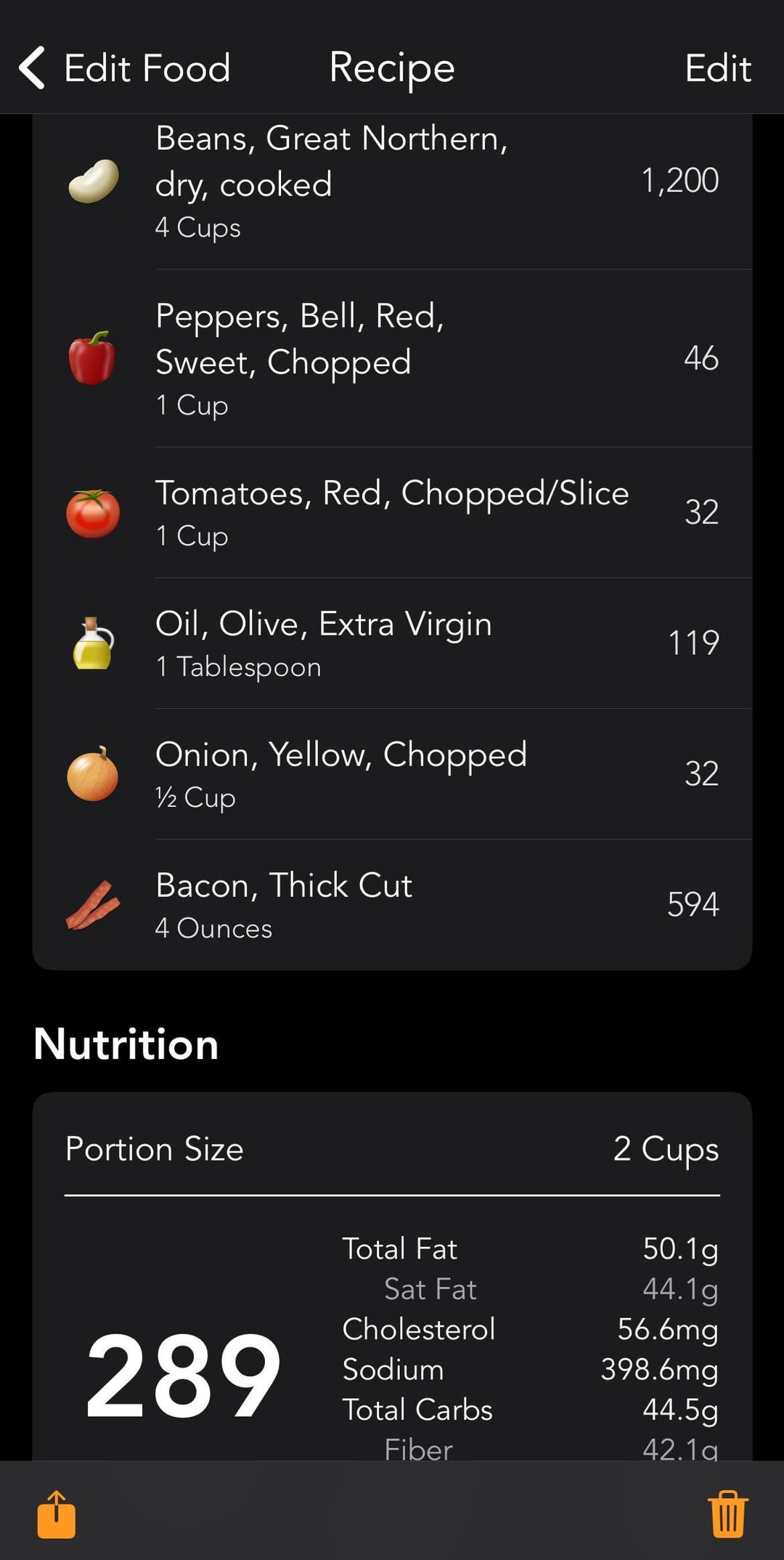Open the Bacon, Thick Cut ingredient
This screenshot has width=784, height=1560.
pyautogui.click(x=392, y=905)
